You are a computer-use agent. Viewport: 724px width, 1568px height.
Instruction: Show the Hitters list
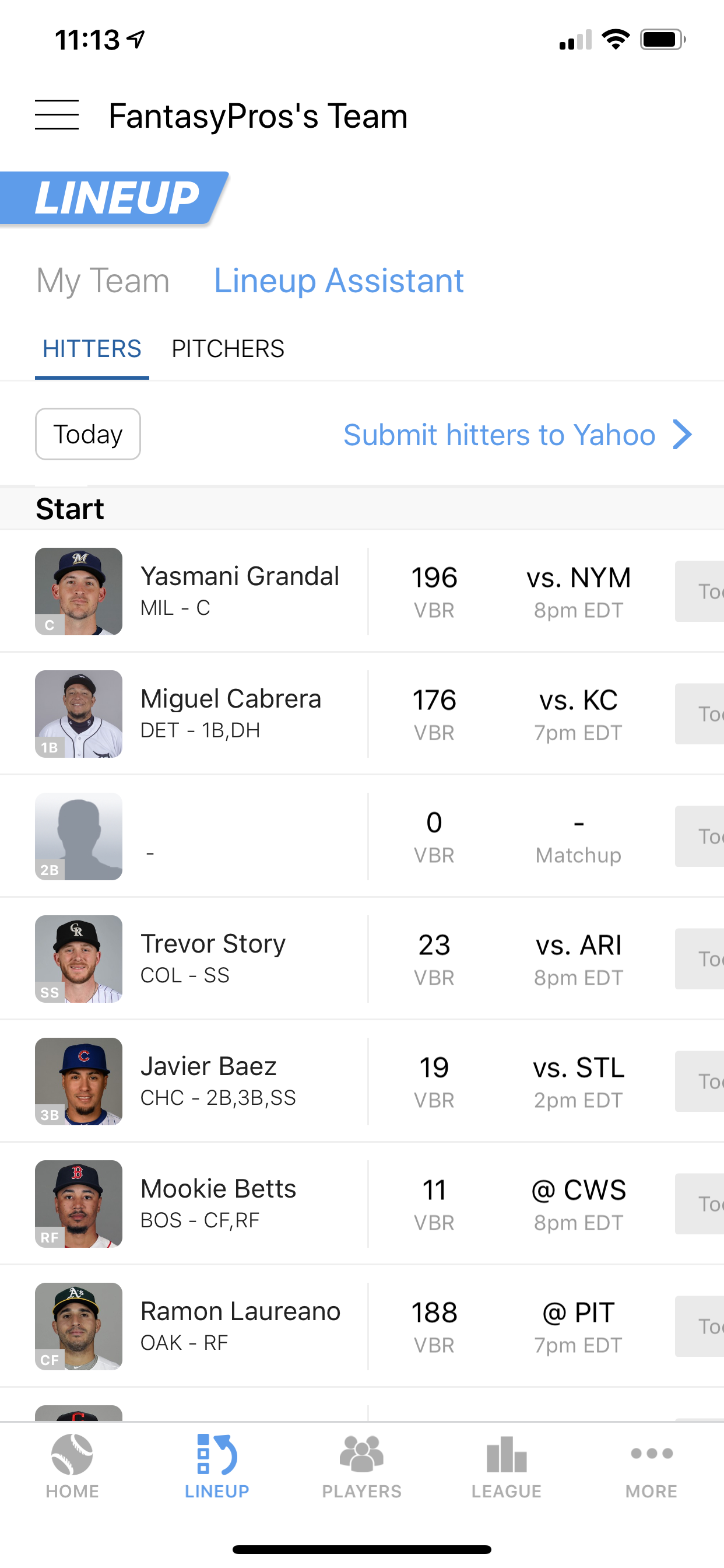(x=92, y=349)
